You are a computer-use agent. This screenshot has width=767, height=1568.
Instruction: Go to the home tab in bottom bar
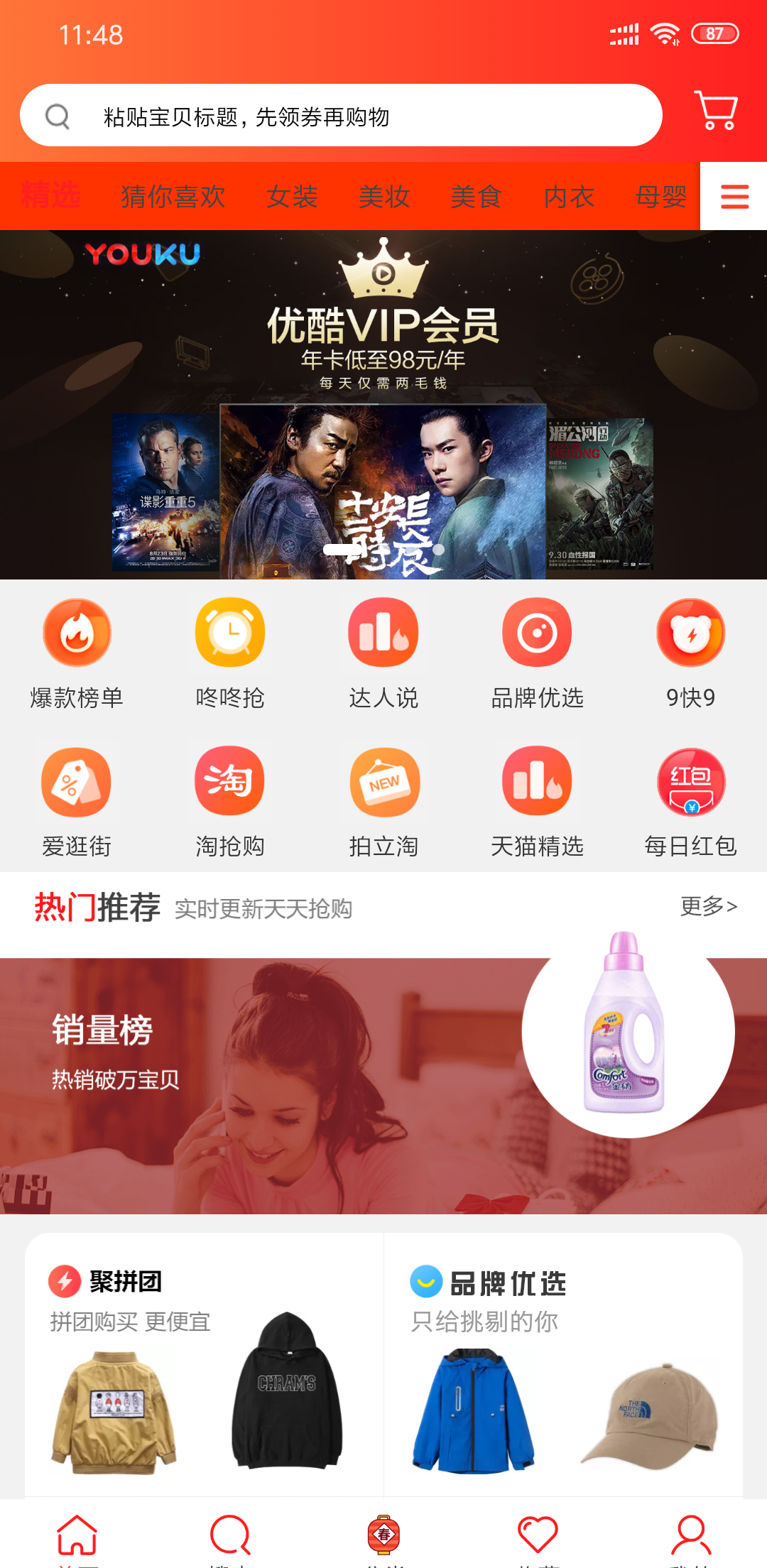tap(77, 1537)
